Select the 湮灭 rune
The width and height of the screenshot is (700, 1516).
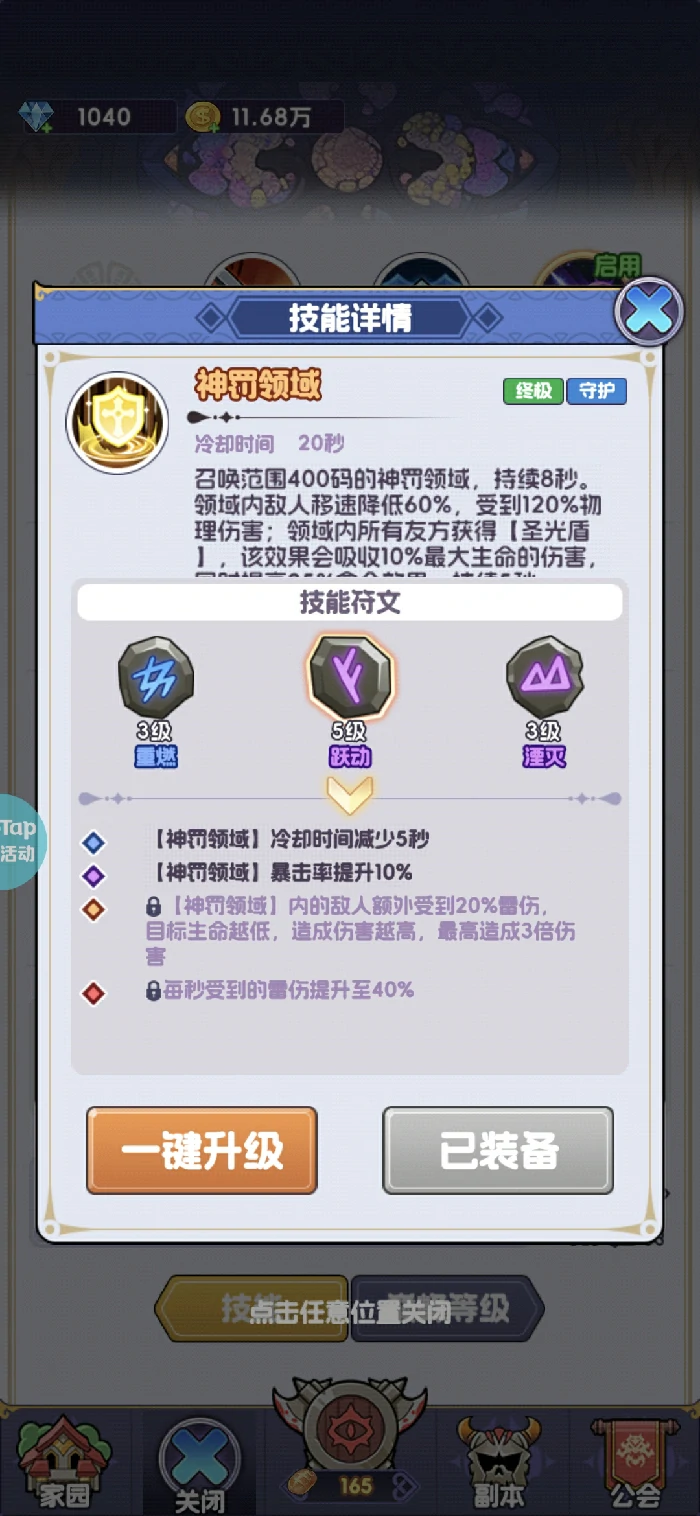pyautogui.click(x=543, y=679)
